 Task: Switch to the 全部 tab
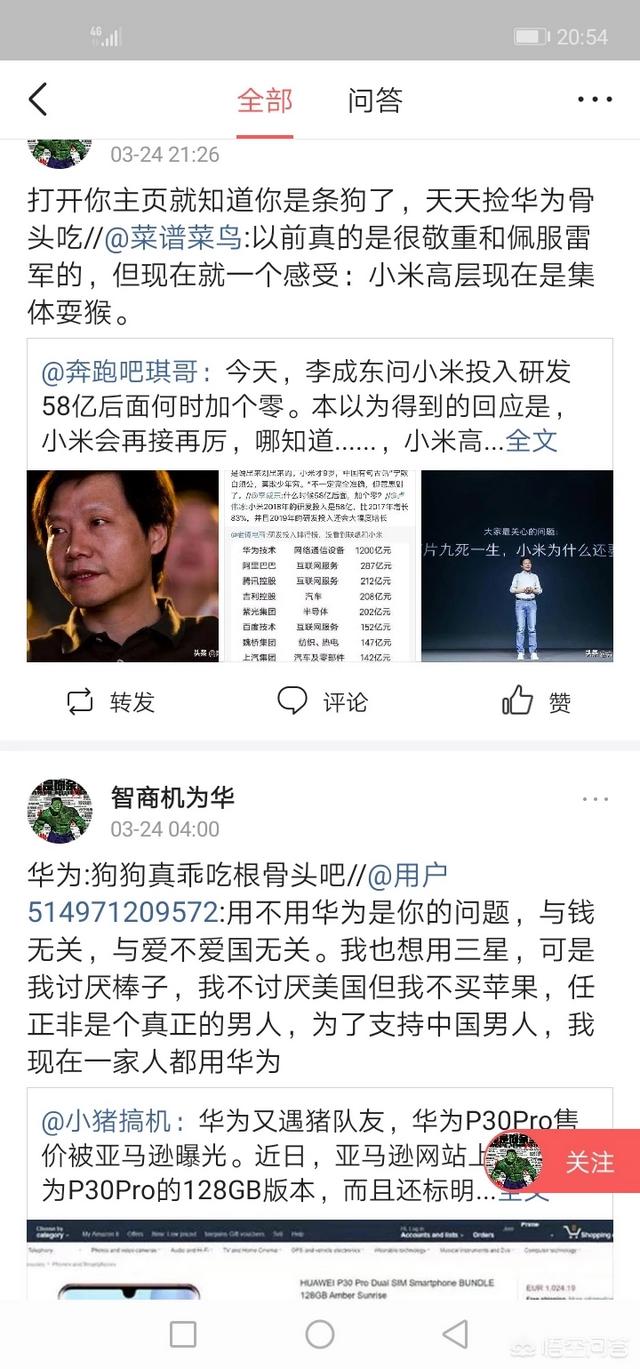(265, 100)
